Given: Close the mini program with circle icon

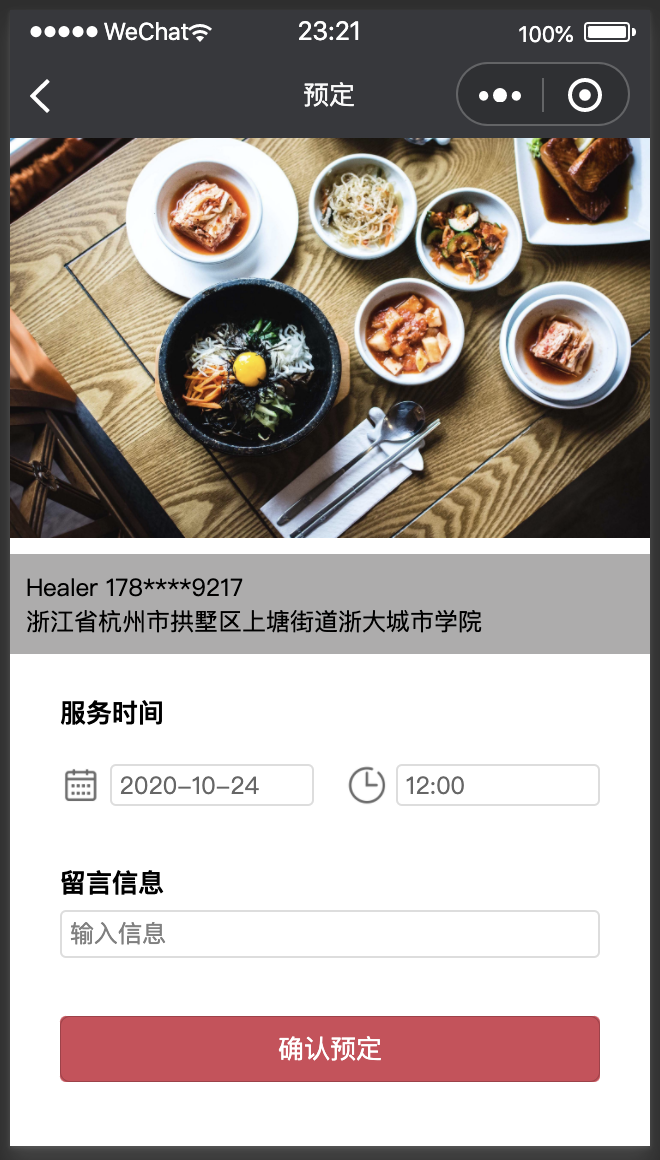Looking at the screenshot, I should coord(585,96).
